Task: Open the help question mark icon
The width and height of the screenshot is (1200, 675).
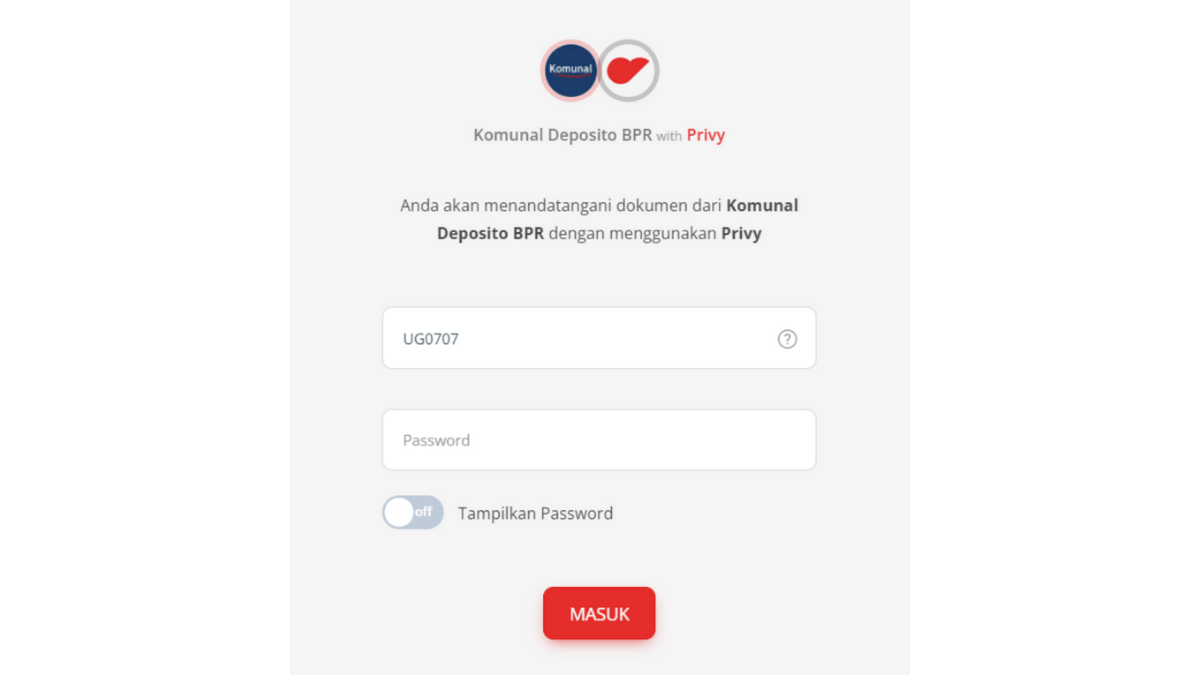Action: click(787, 339)
